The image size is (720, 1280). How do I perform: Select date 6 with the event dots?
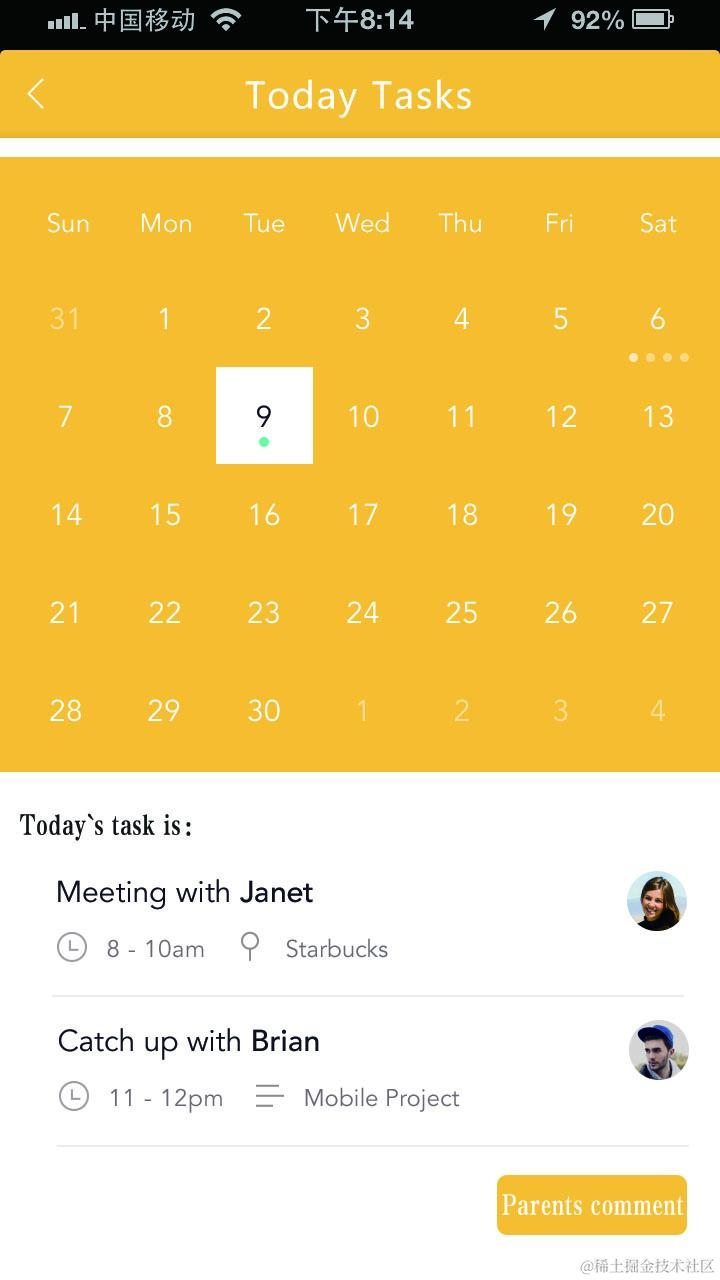(658, 320)
